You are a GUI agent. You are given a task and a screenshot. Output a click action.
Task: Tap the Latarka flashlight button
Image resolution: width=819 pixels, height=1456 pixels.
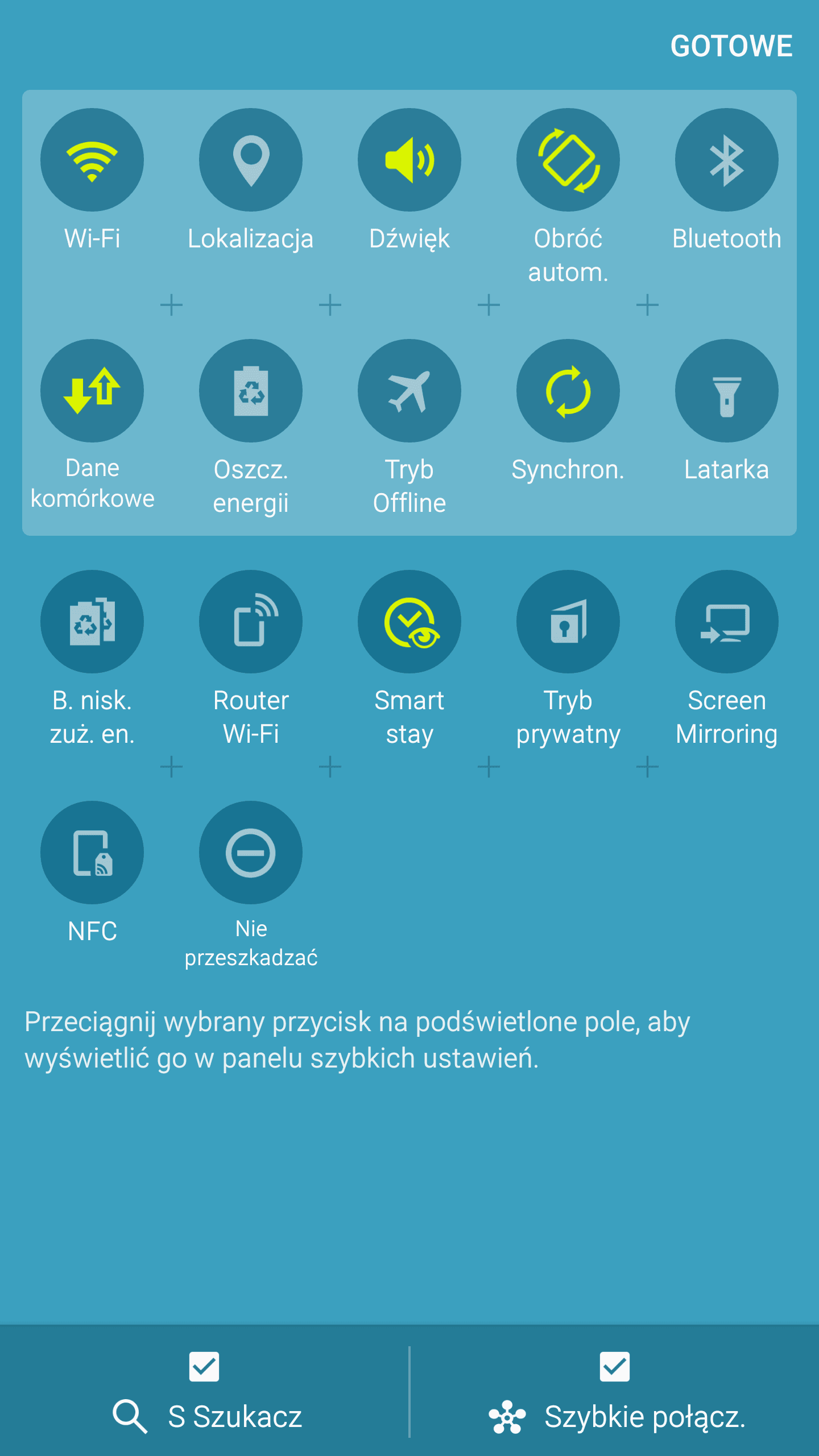[727, 391]
